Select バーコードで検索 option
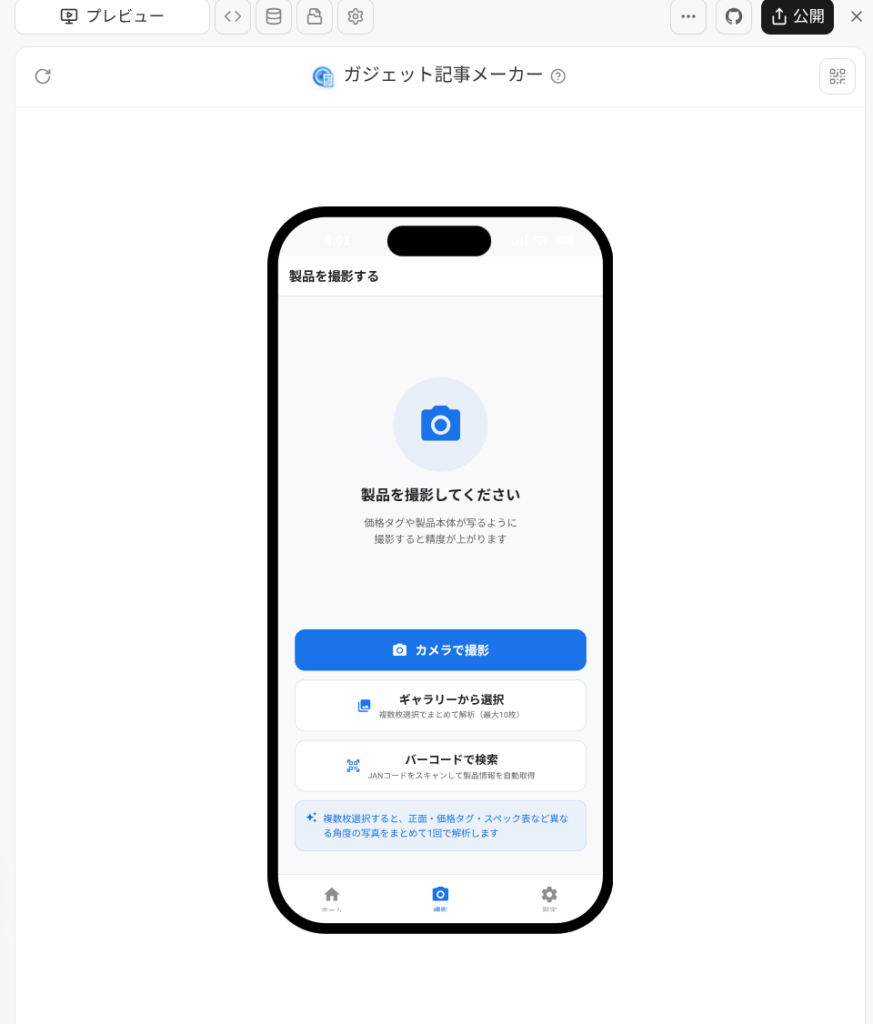Viewport: 873px width, 1024px height. point(440,766)
